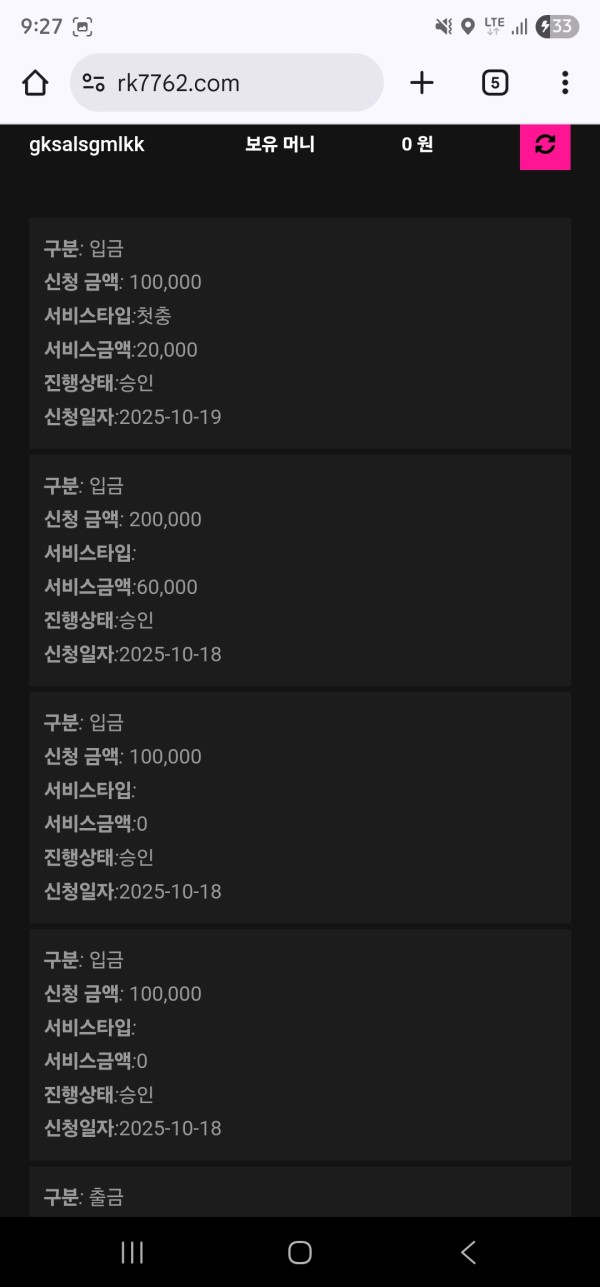Screen dimensions: 600x1287
Task: Go to the browser home page
Action: 35,83
